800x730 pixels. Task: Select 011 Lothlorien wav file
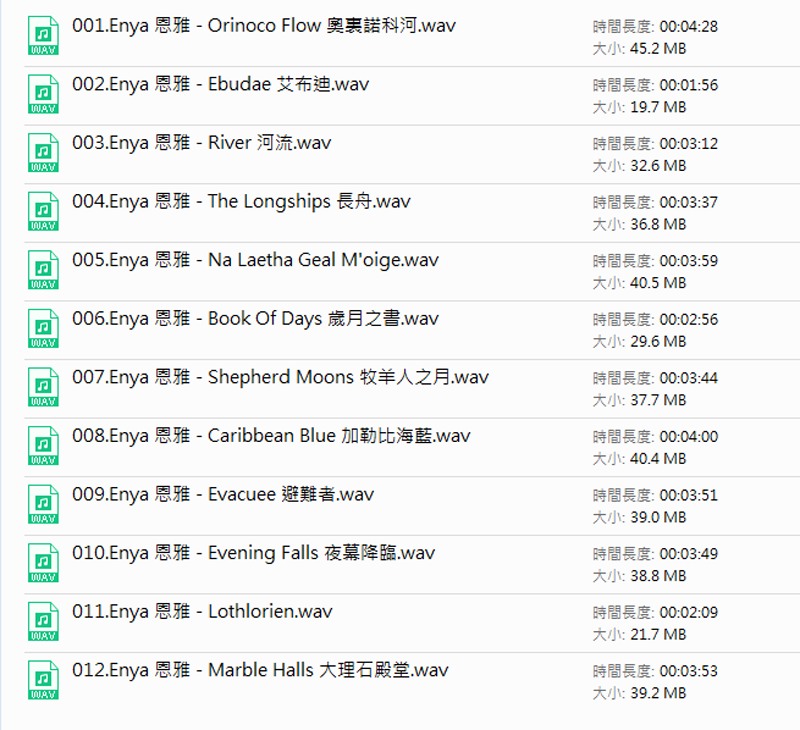202,612
